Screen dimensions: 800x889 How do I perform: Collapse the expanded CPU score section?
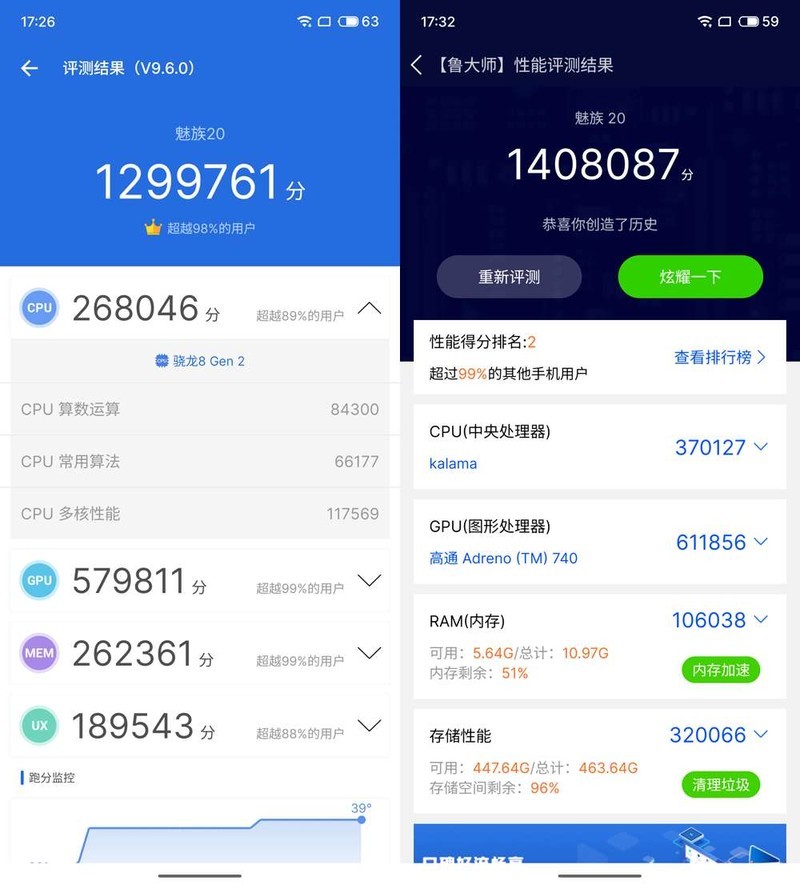click(369, 308)
